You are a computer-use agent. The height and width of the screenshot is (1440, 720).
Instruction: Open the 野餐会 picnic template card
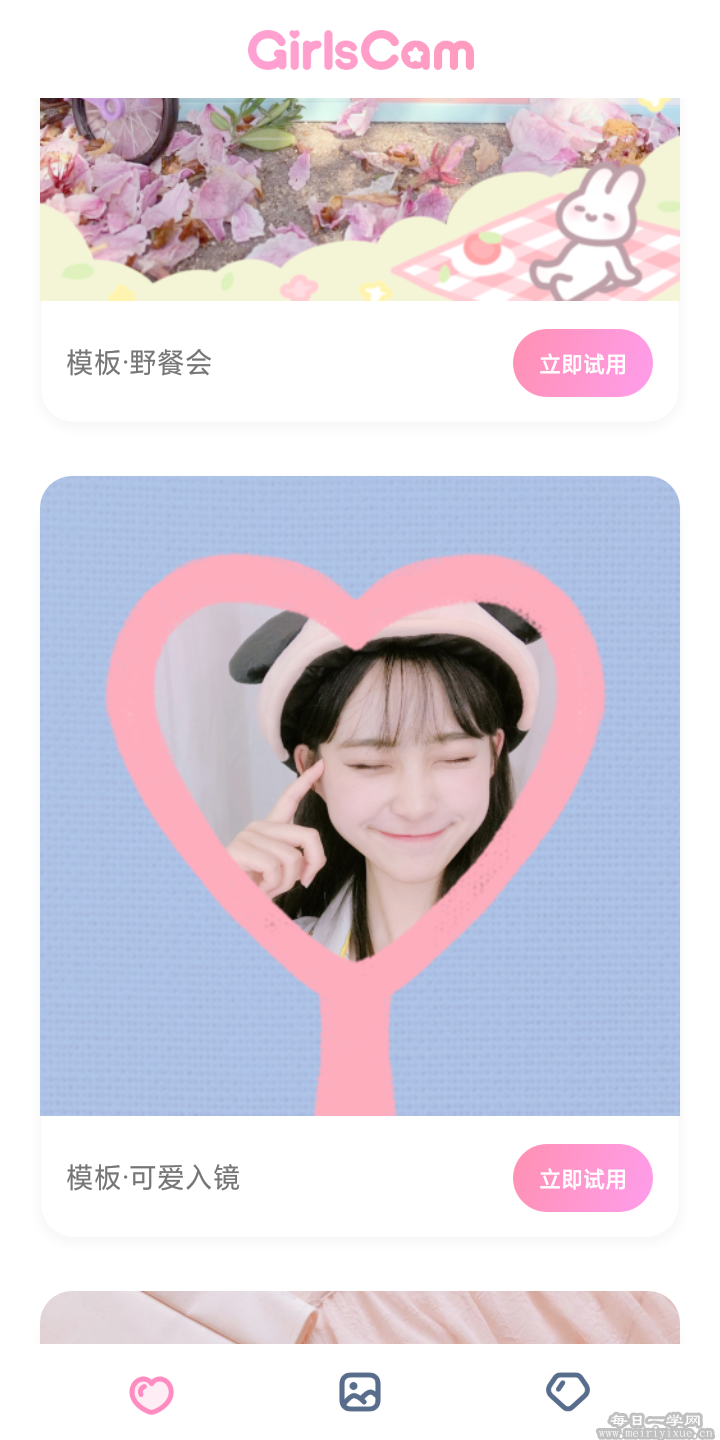point(360,200)
